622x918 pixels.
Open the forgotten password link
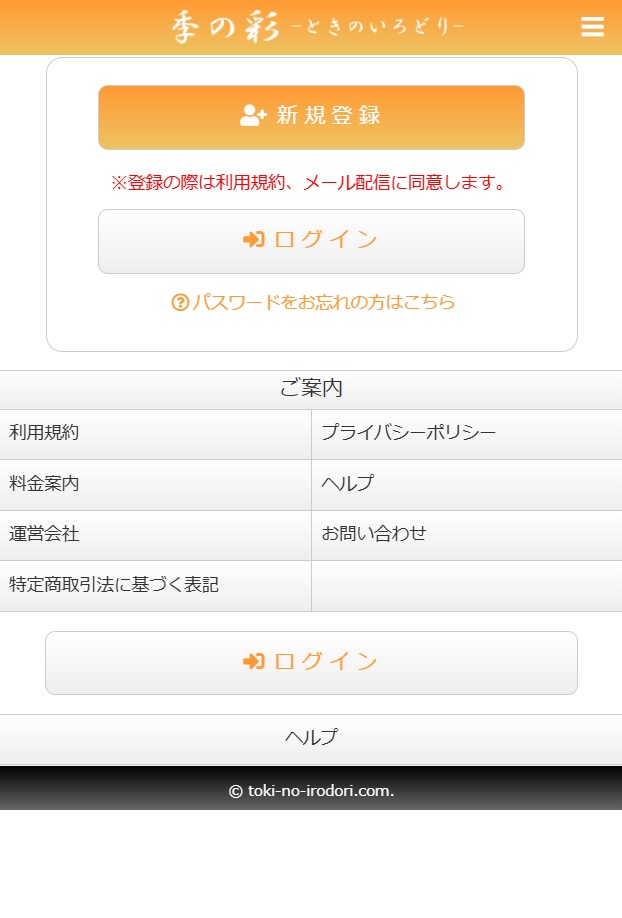click(313, 302)
